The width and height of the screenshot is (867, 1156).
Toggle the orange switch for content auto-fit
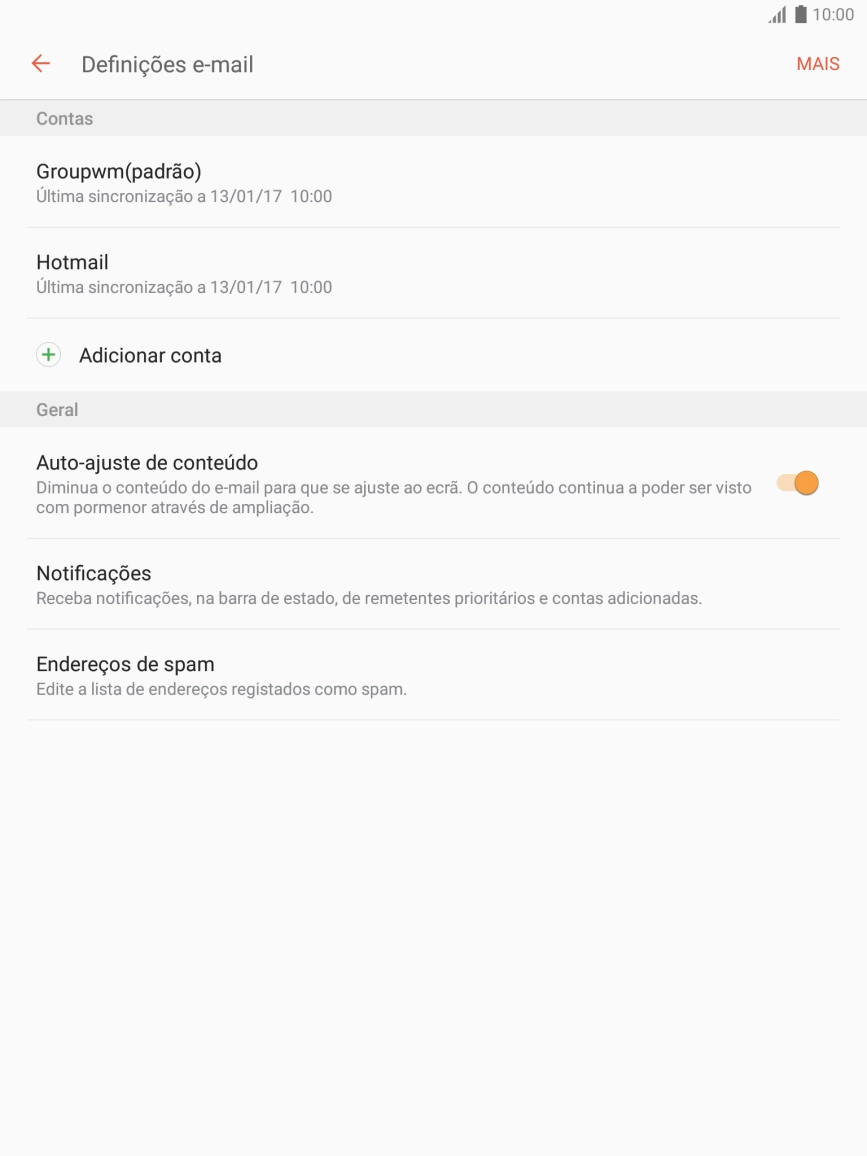tap(797, 482)
